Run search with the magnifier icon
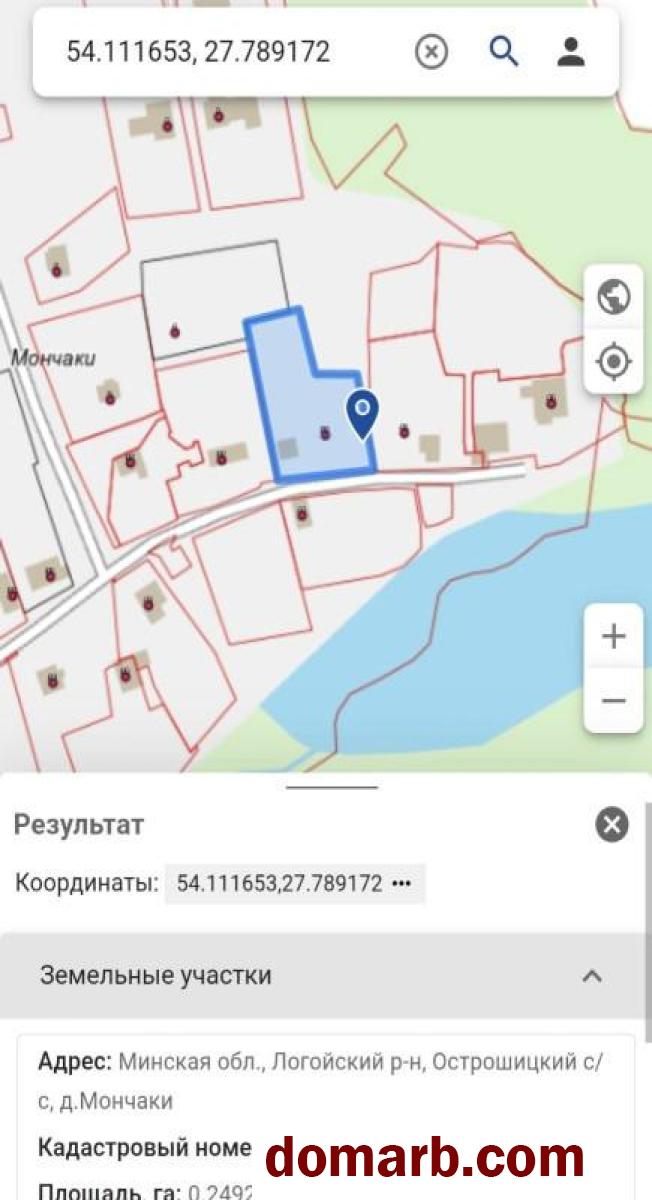652x1200 pixels. point(503,52)
